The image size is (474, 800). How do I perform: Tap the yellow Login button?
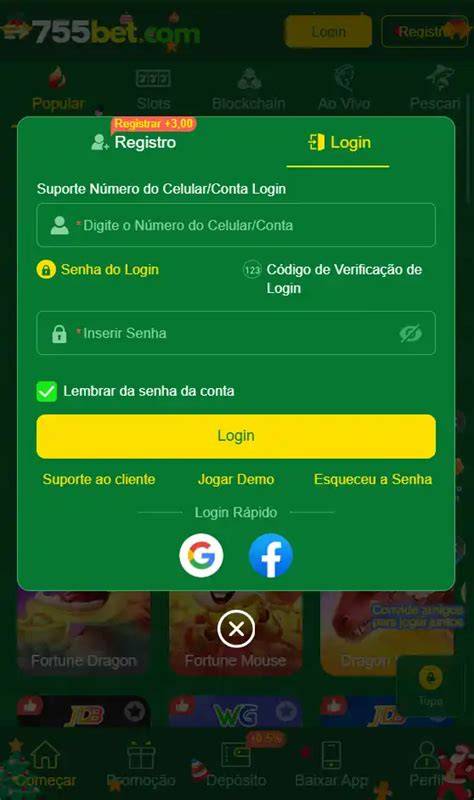236,436
